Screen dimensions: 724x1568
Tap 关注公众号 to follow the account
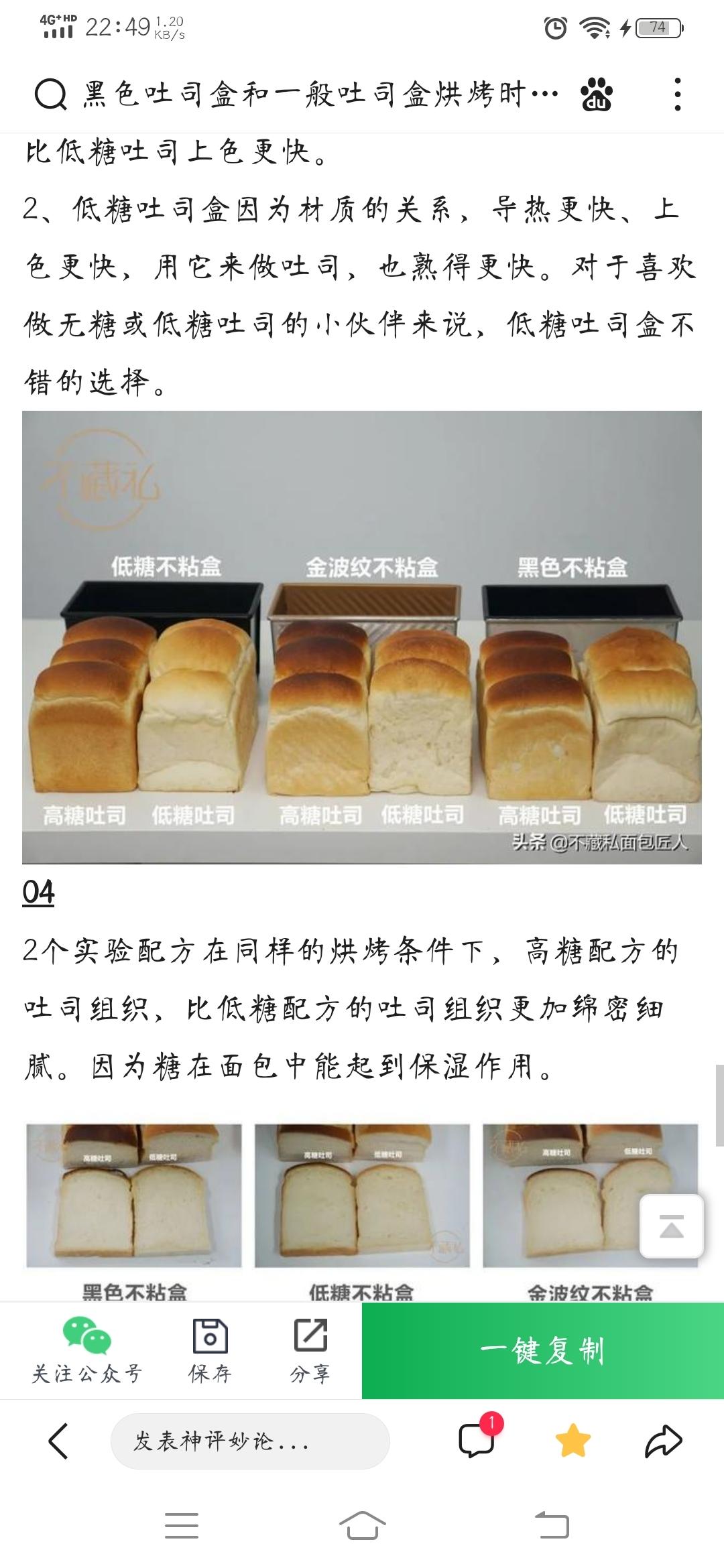pyautogui.click(x=87, y=1350)
